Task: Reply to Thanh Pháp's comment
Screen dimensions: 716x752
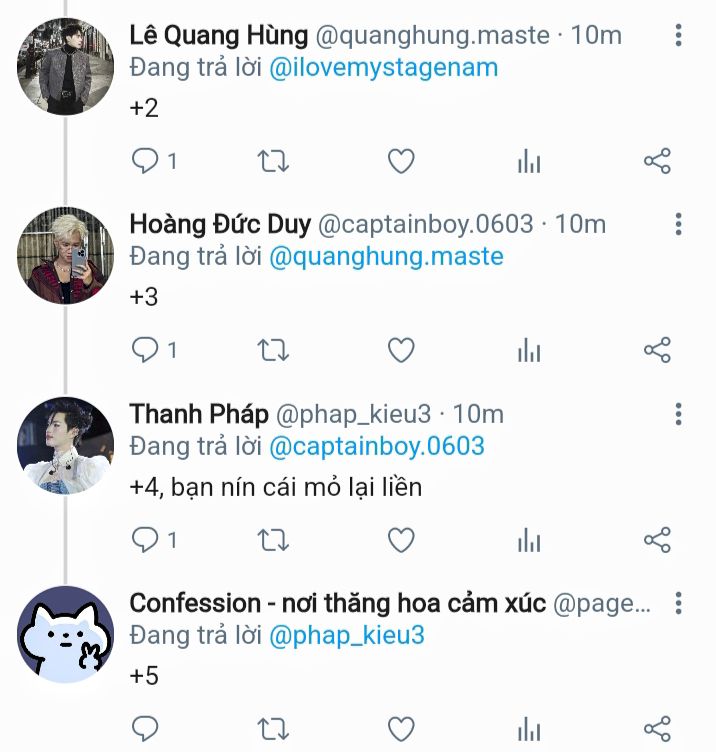Action: (146, 540)
